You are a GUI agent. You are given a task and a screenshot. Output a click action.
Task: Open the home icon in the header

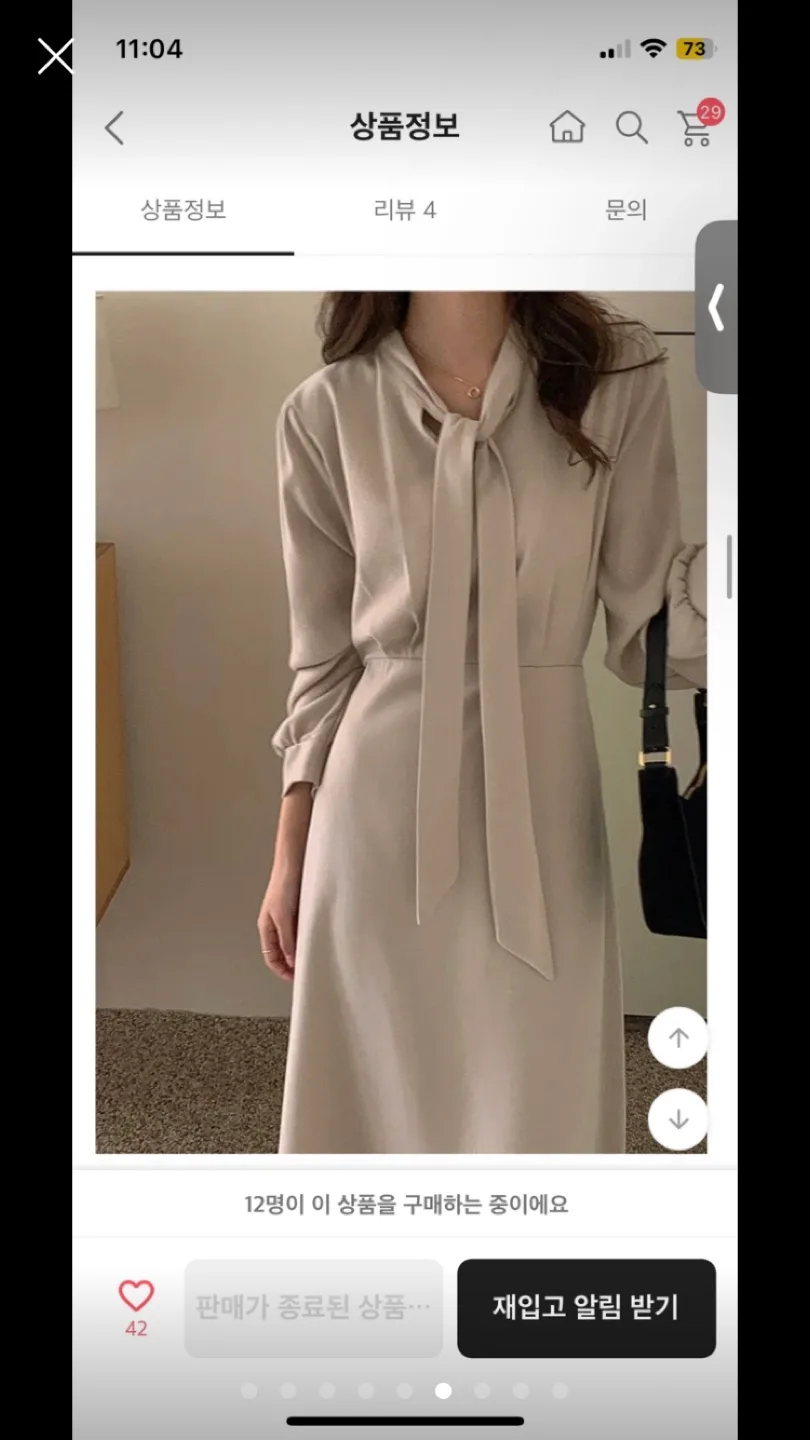point(567,127)
